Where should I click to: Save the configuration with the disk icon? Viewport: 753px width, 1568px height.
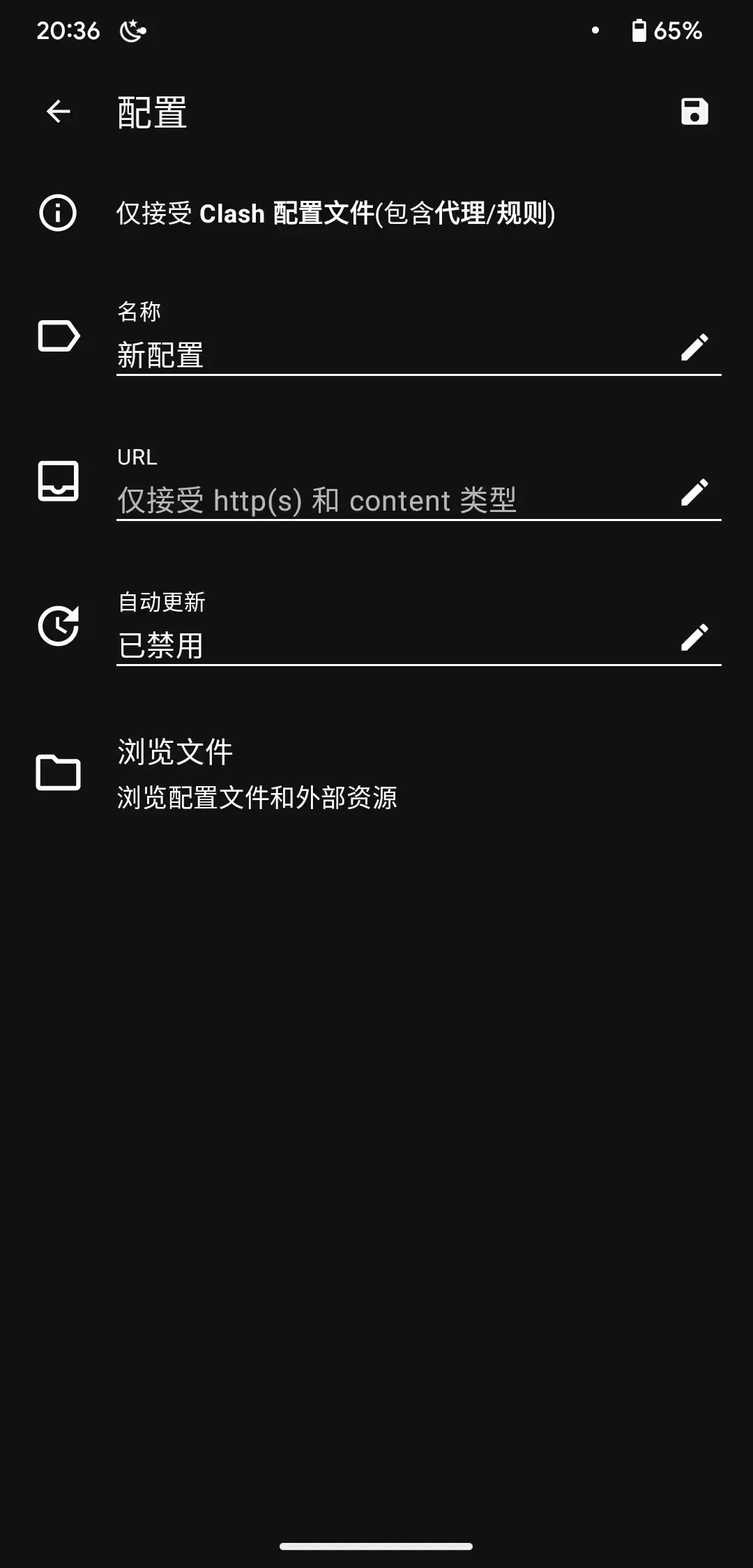(694, 112)
